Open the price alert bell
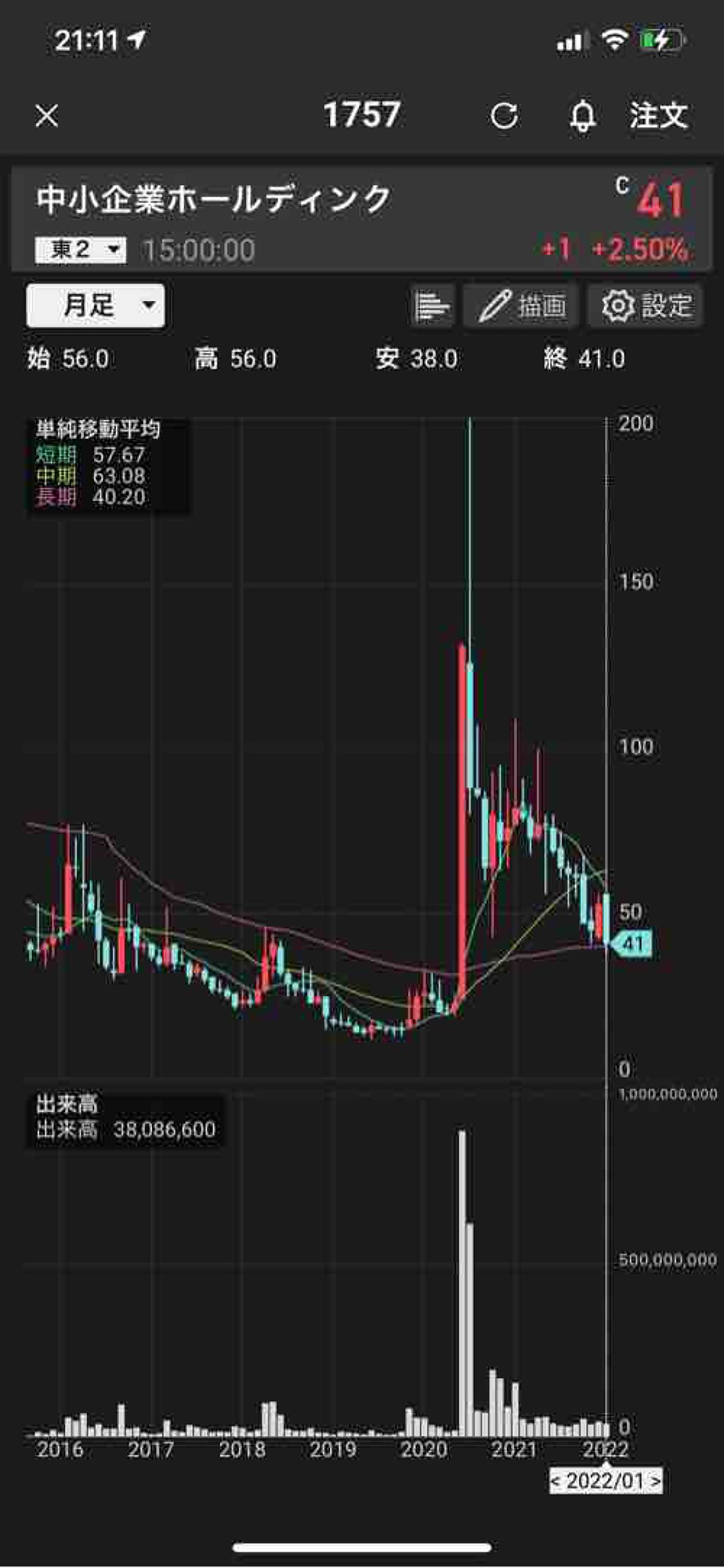This screenshot has width=724, height=1568. pos(583,116)
